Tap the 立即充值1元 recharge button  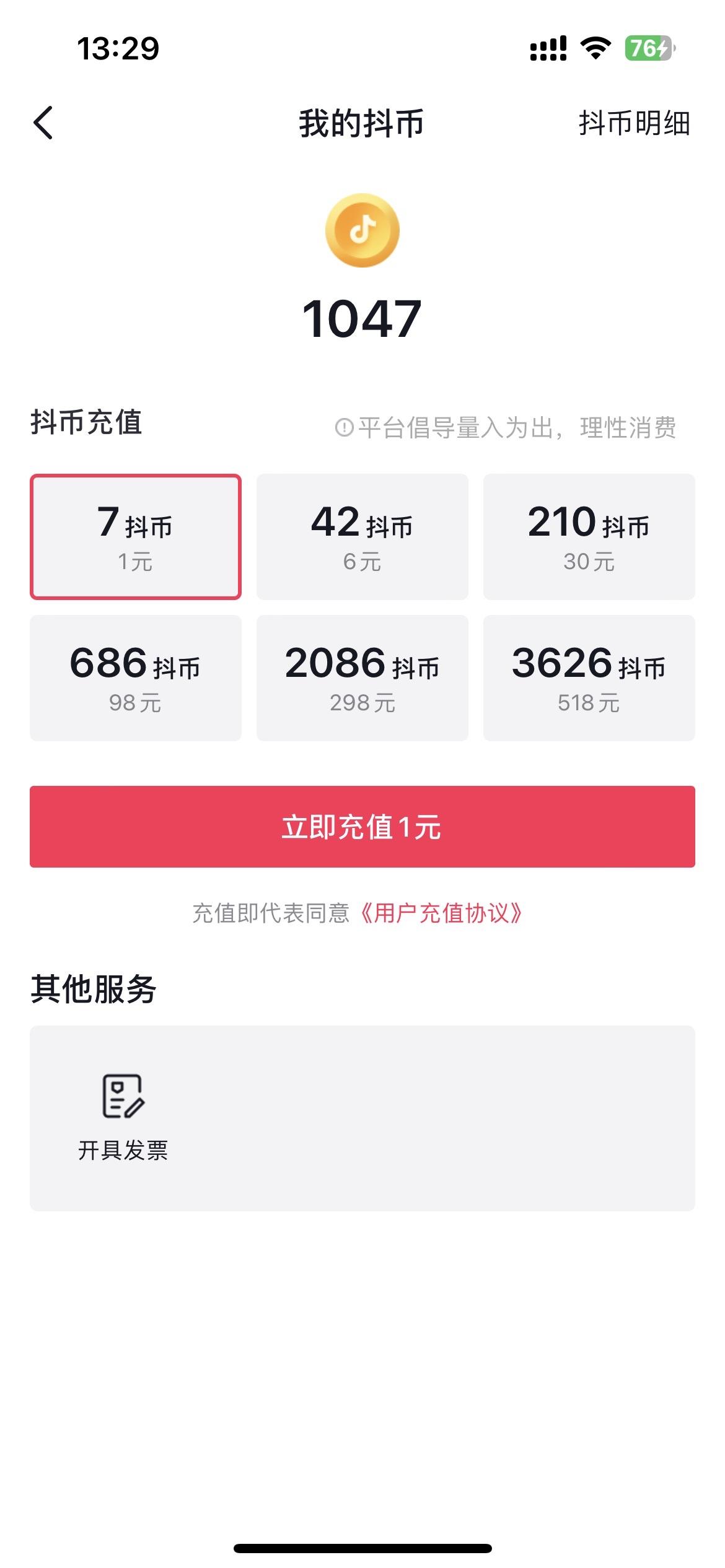[x=362, y=827]
